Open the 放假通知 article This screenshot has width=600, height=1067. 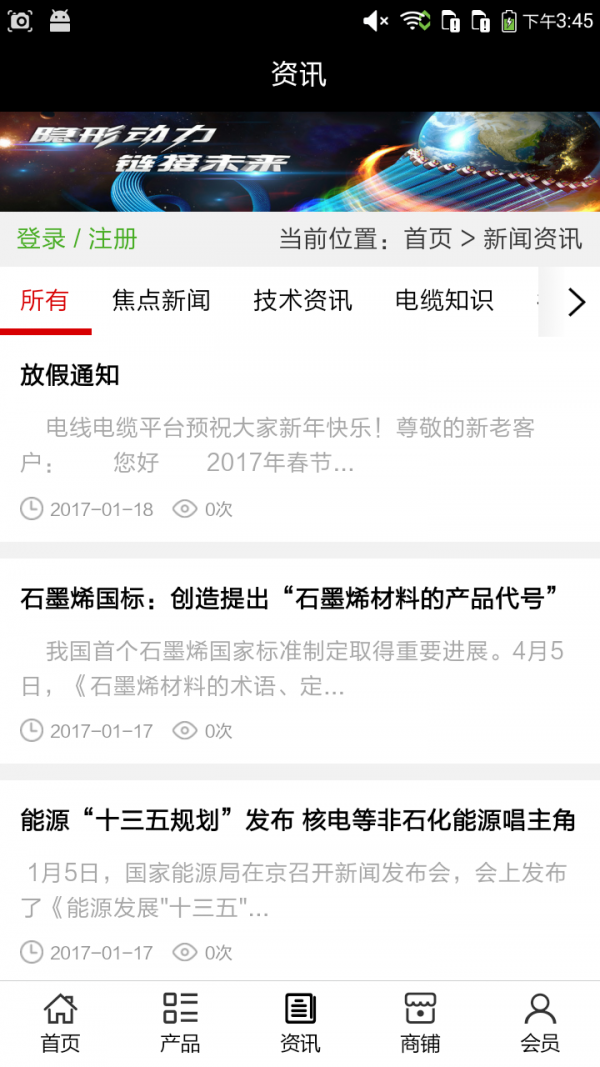click(70, 375)
